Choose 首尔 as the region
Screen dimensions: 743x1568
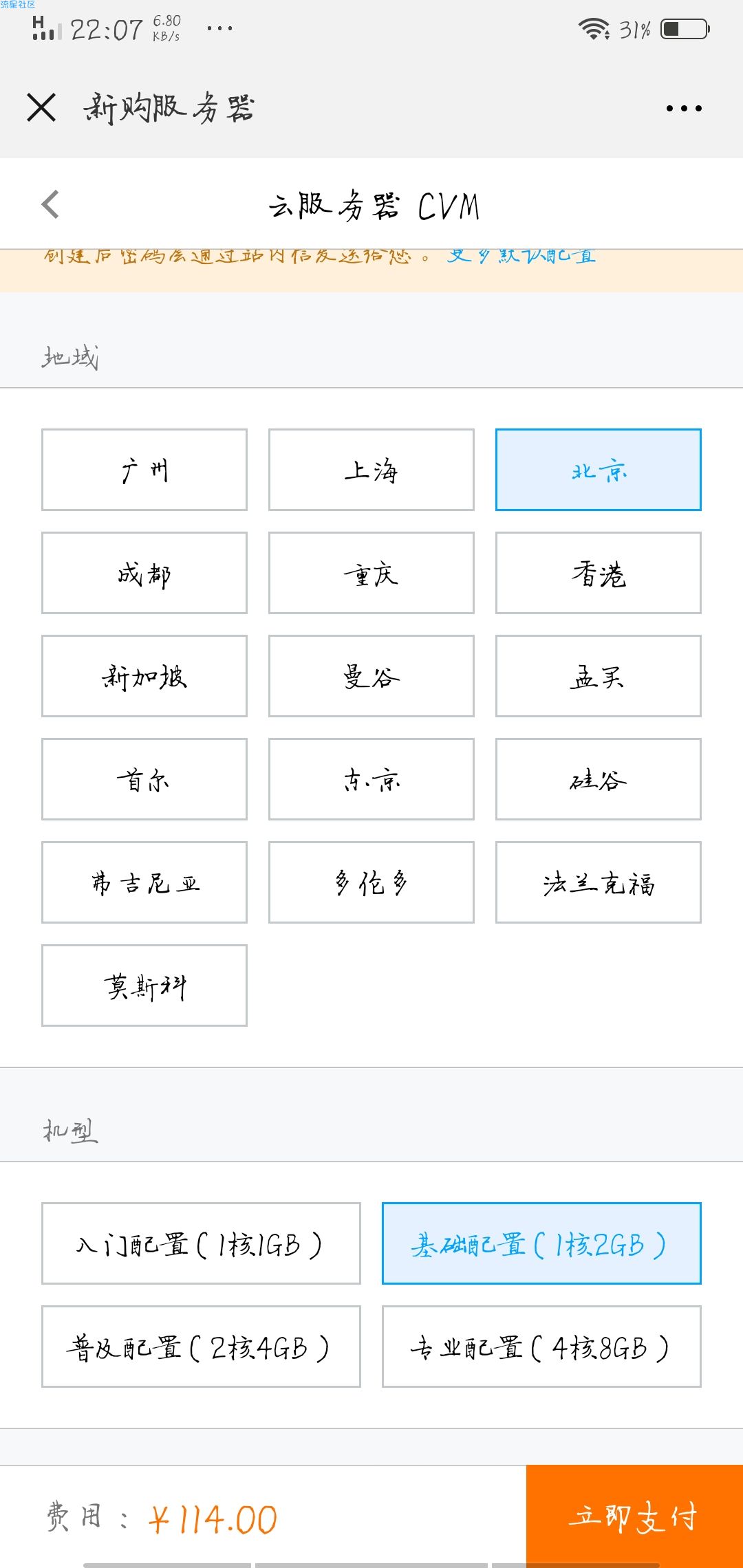144,779
